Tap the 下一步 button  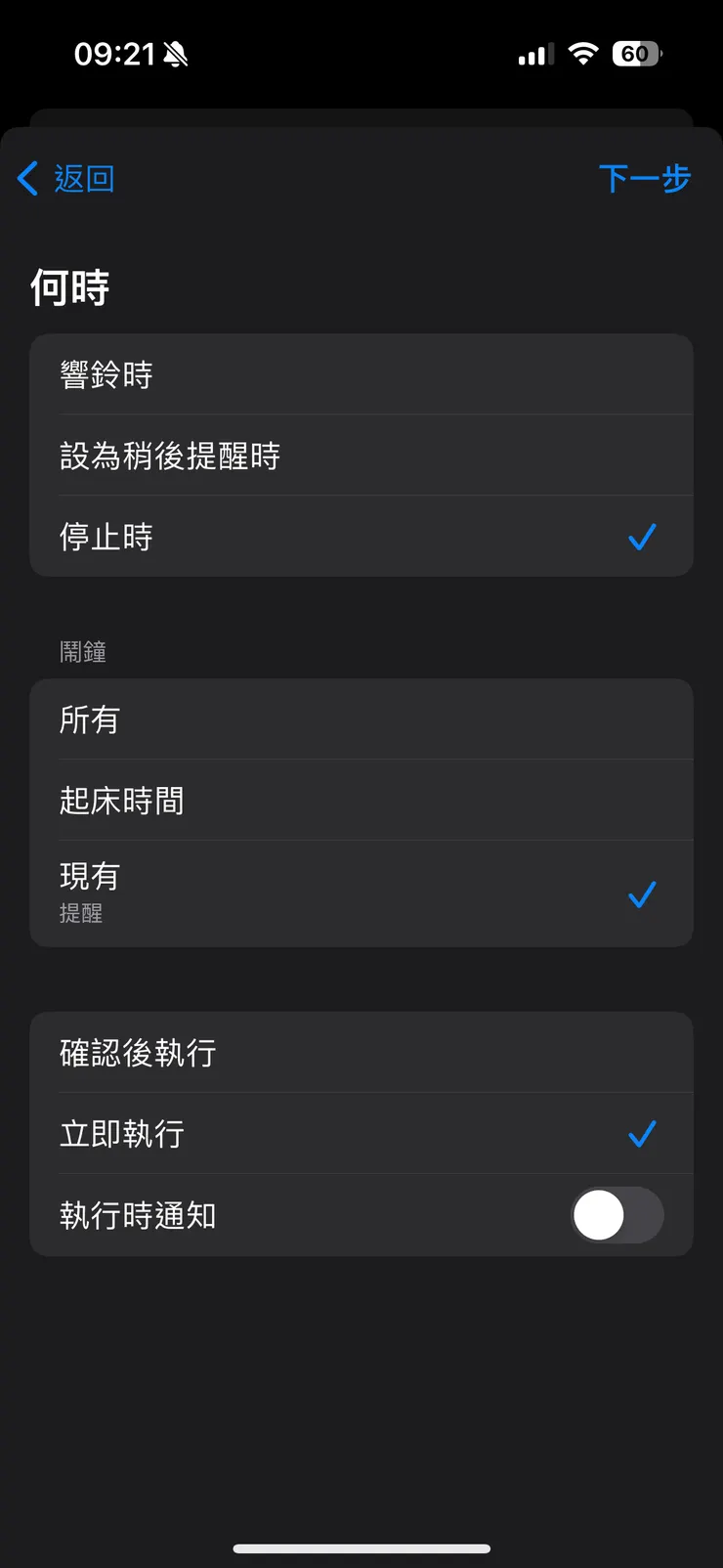point(645,179)
